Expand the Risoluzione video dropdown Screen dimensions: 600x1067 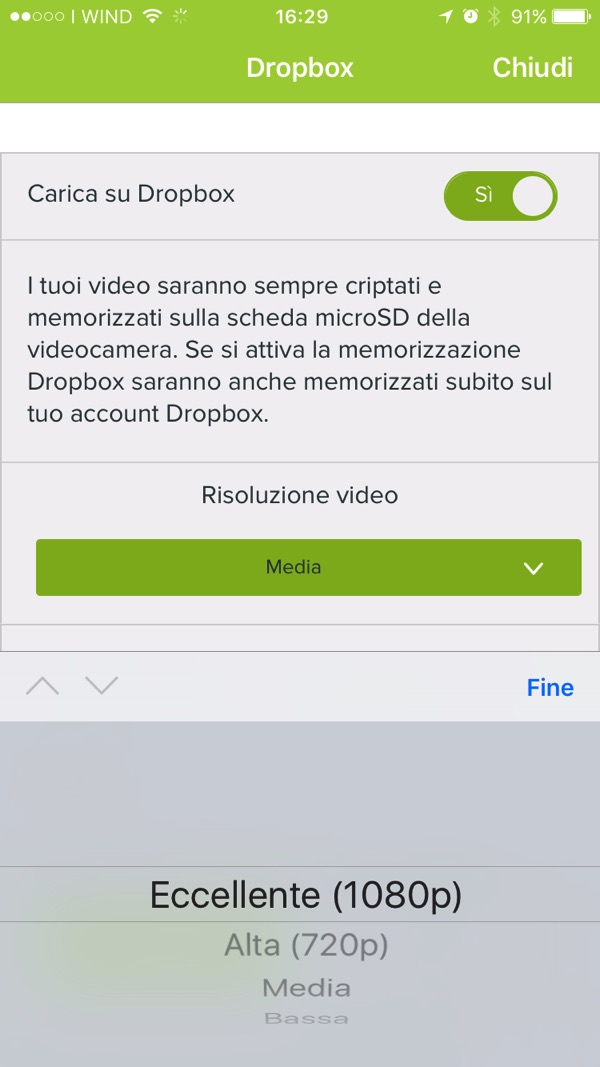pyautogui.click(x=308, y=567)
